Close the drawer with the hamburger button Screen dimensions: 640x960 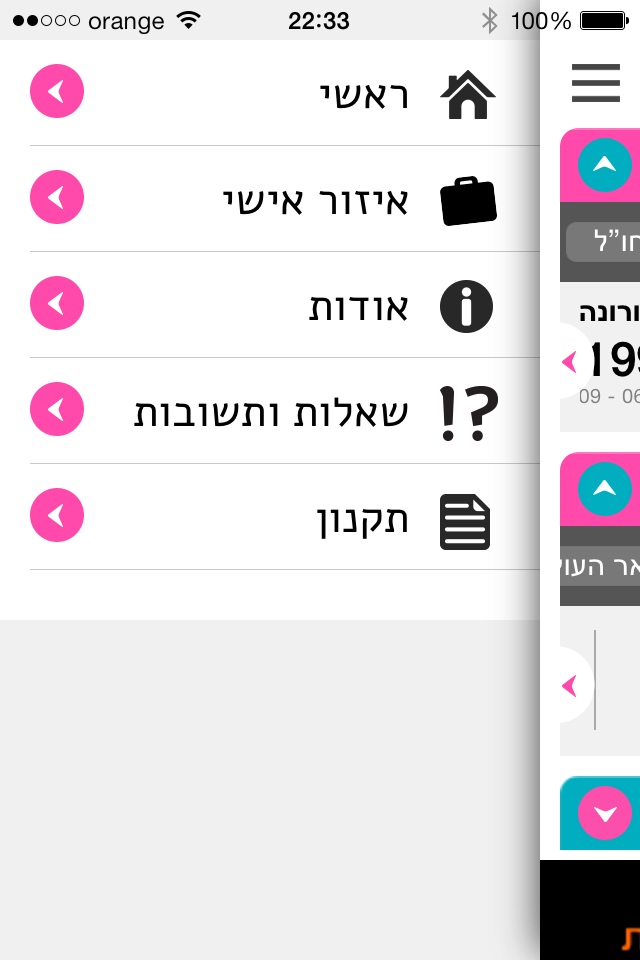[596, 83]
